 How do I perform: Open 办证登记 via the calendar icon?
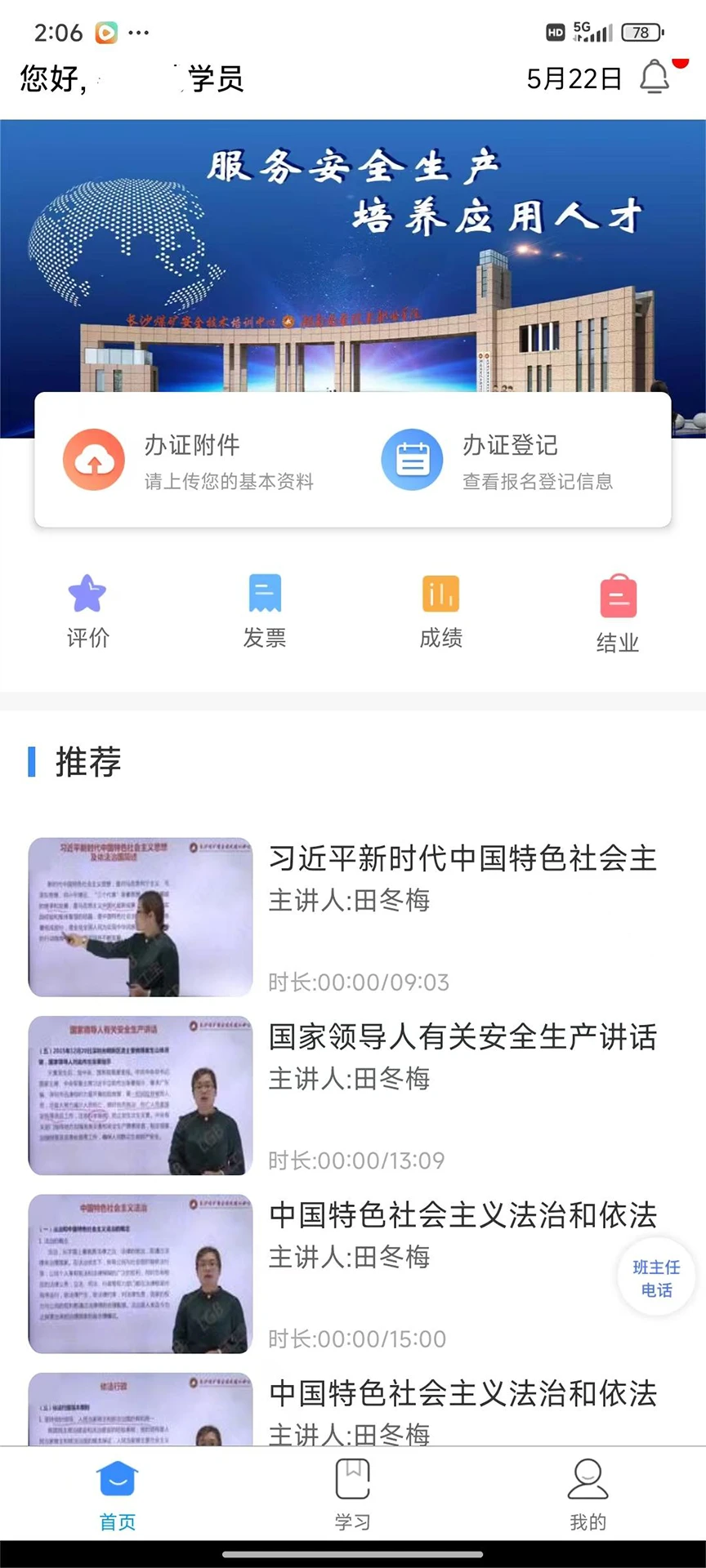coord(413,459)
